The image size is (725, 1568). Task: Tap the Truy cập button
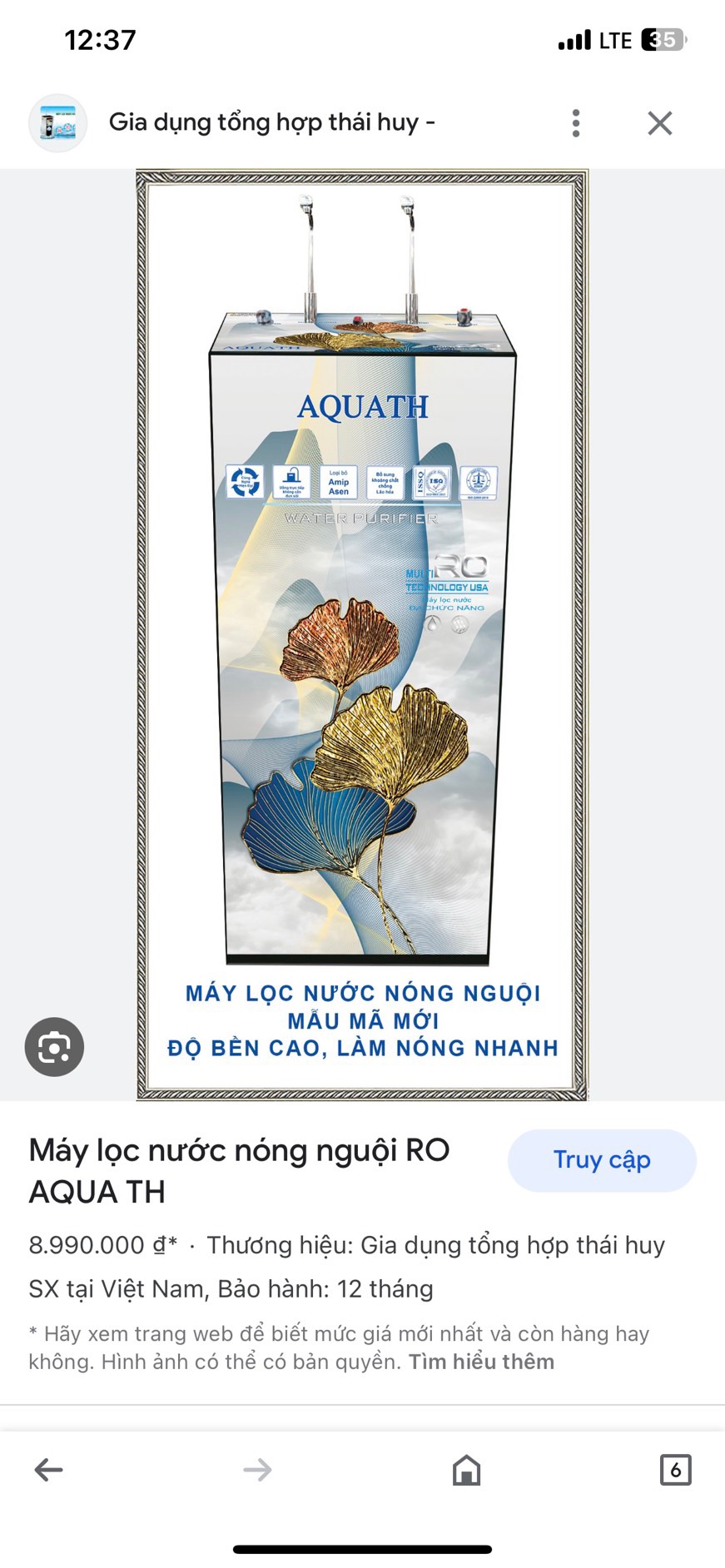[602, 1159]
